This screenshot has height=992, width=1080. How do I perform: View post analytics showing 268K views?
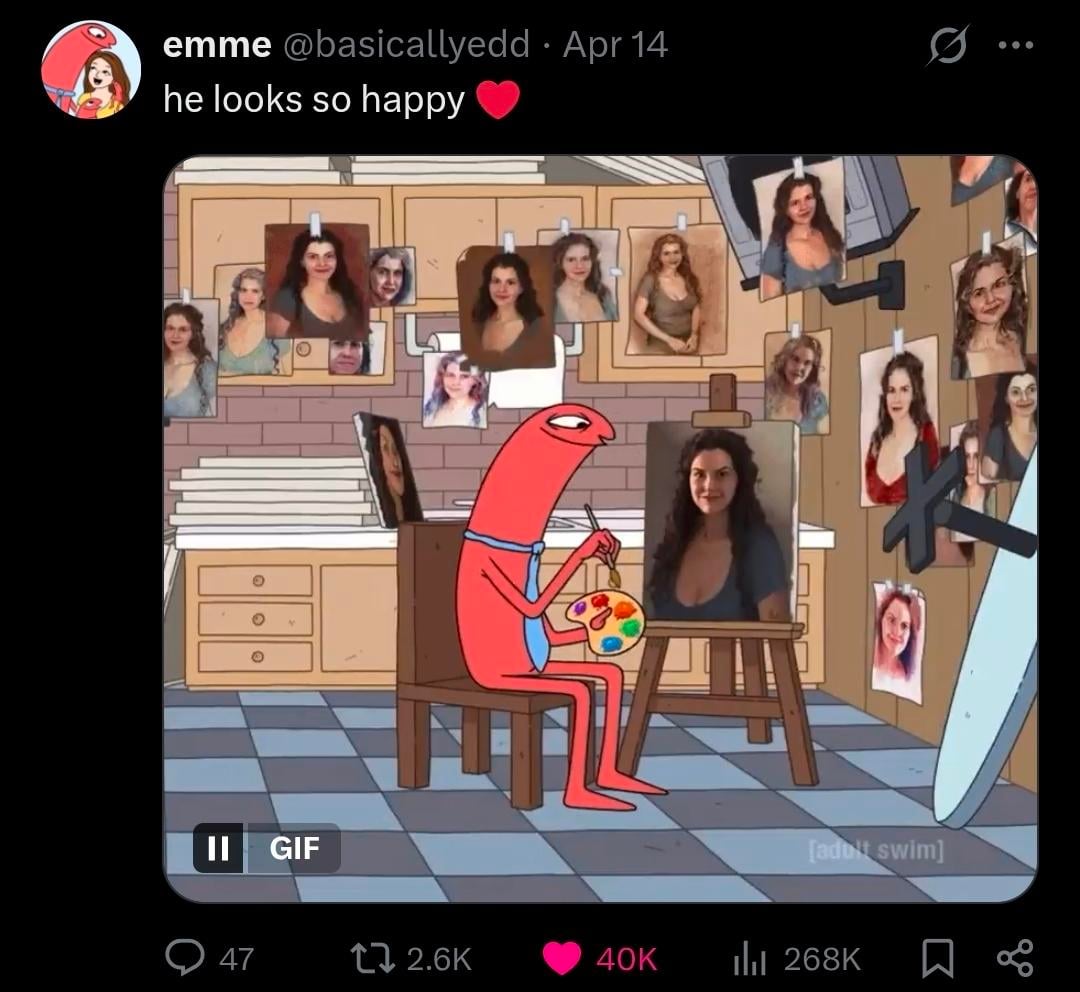748,958
